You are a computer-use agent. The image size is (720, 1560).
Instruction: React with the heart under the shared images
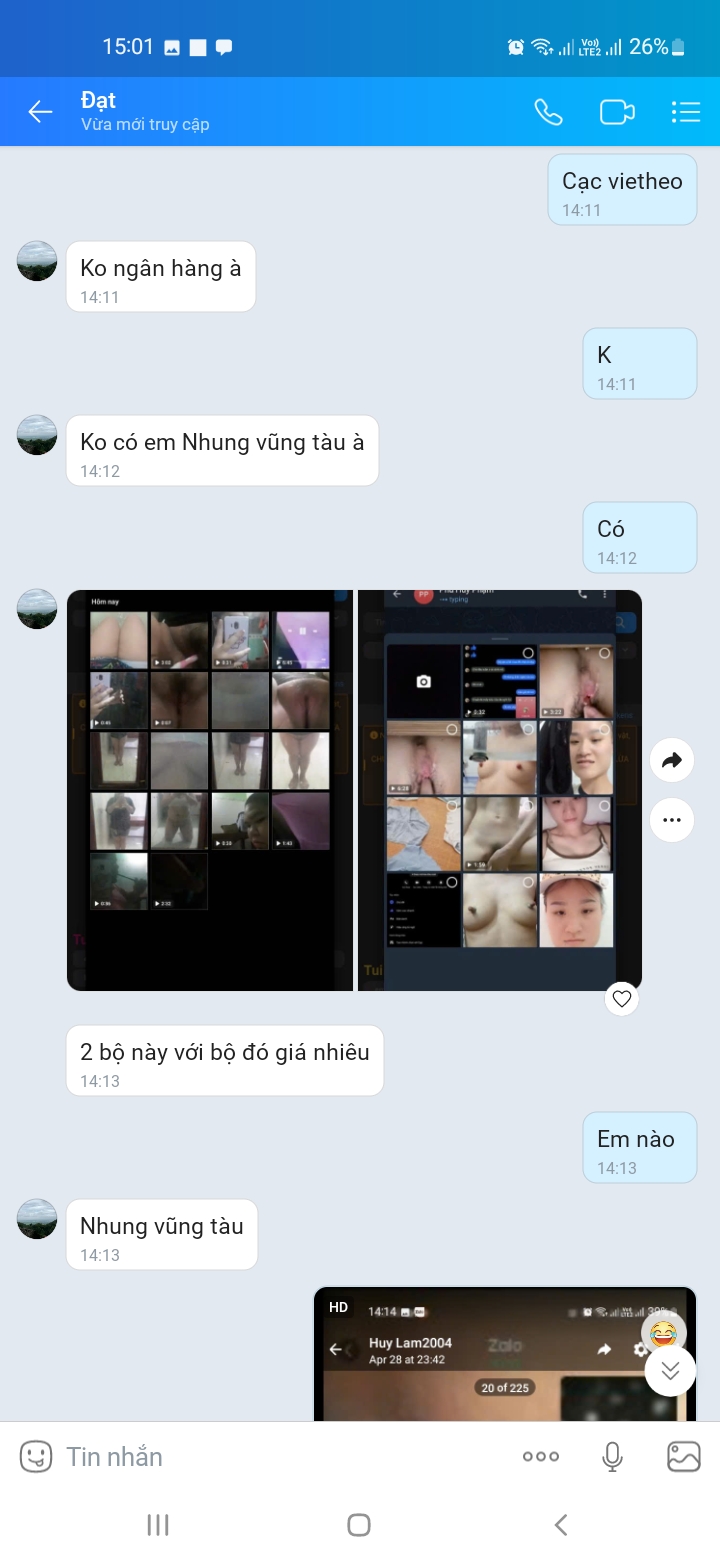tap(622, 998)
